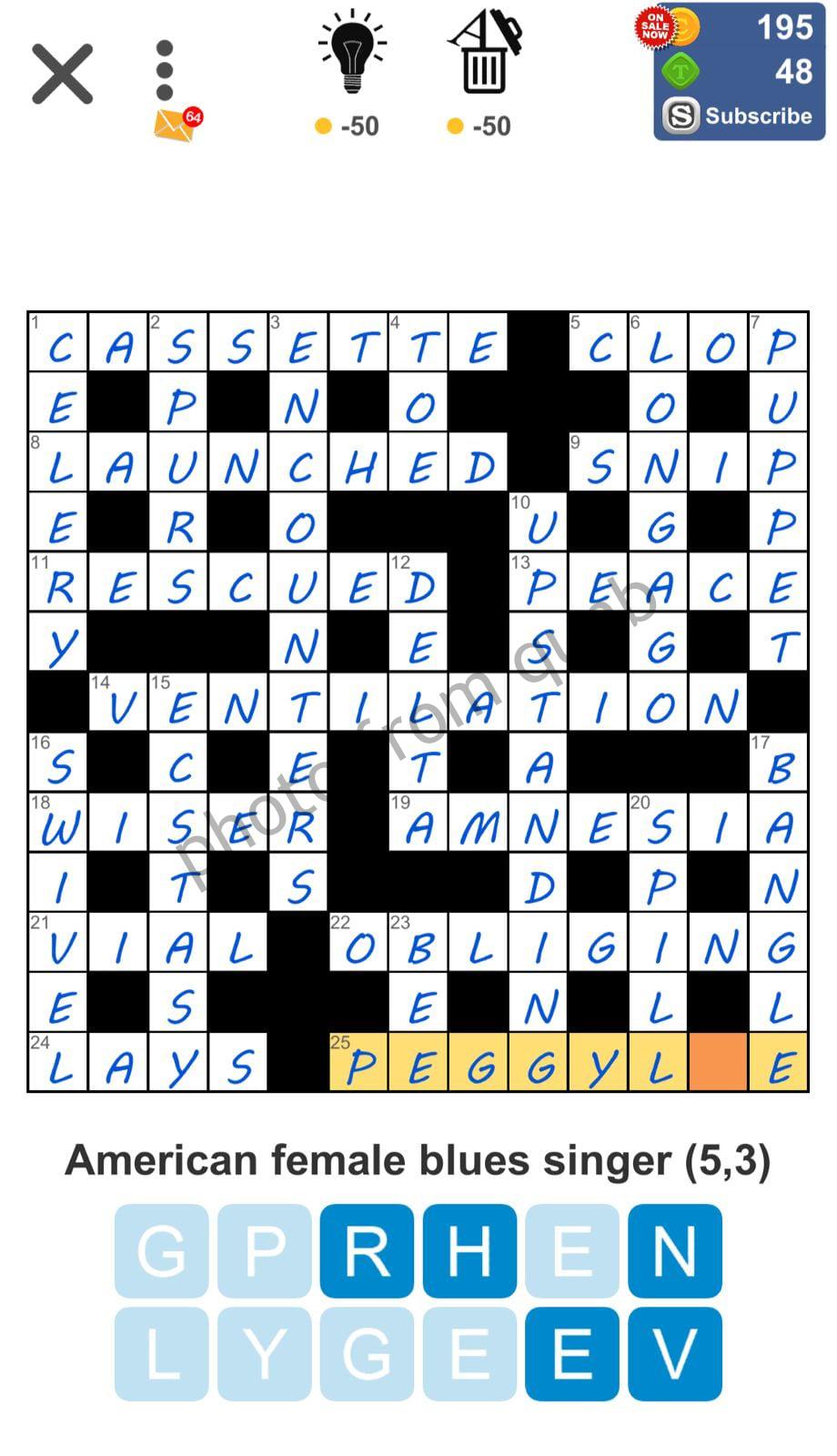837x1456 pixels.
Task: Tap the gold coin icon showing 195
Action: click(x=684, y=27)
